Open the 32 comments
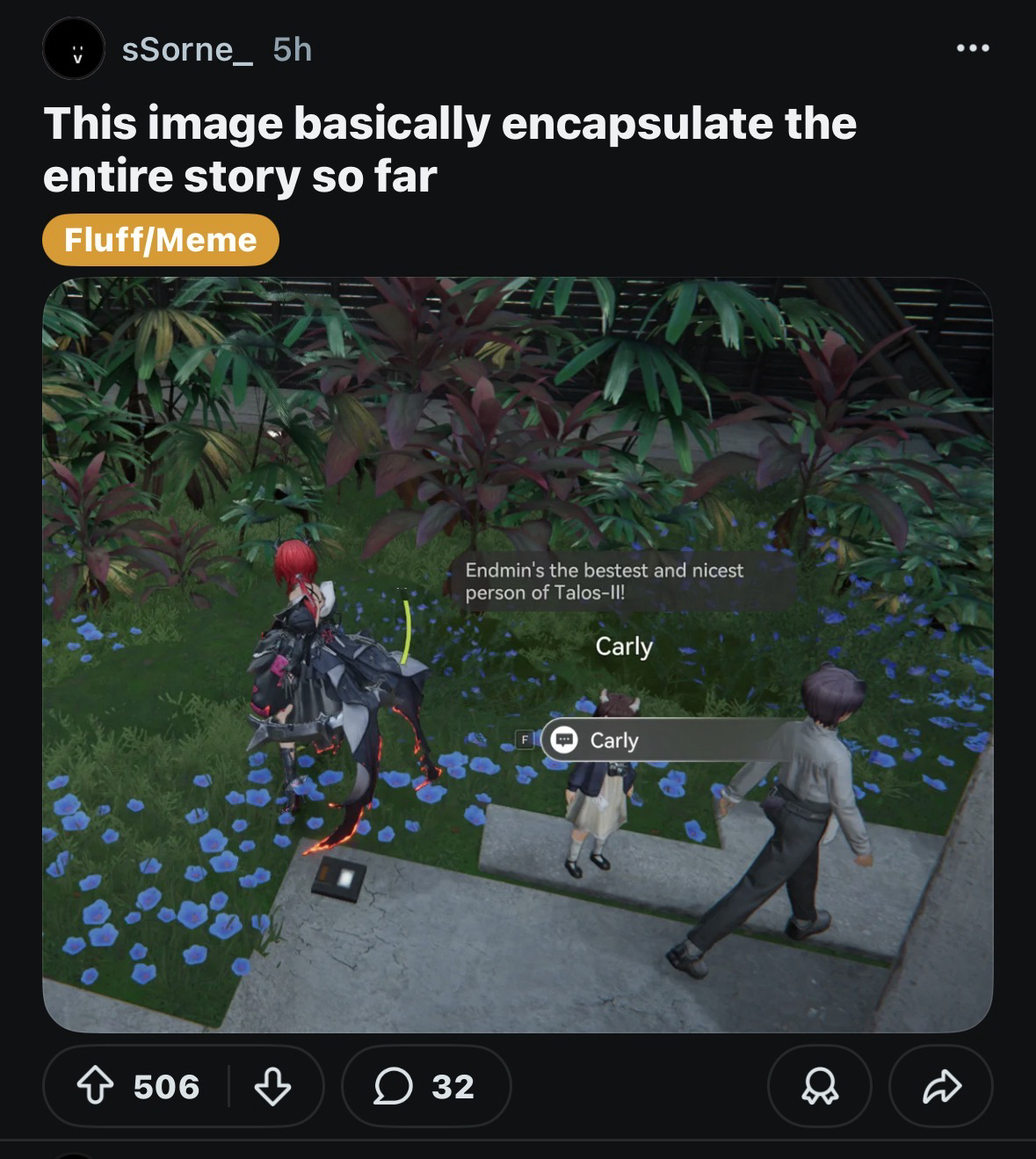The width and height of the screenshot is (1036, 1159). [x=425, y=1087]
